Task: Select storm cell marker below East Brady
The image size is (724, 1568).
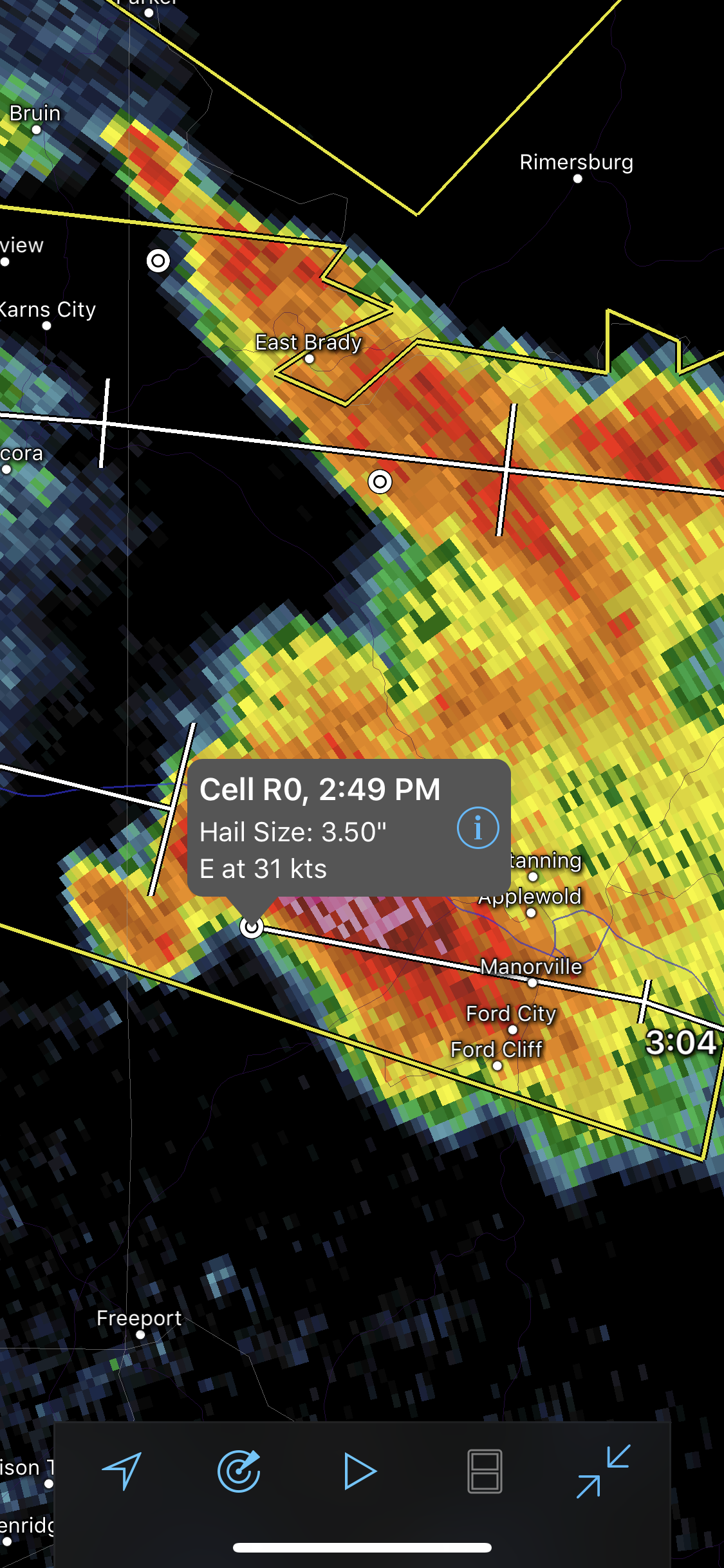Action: coord(380,481)
